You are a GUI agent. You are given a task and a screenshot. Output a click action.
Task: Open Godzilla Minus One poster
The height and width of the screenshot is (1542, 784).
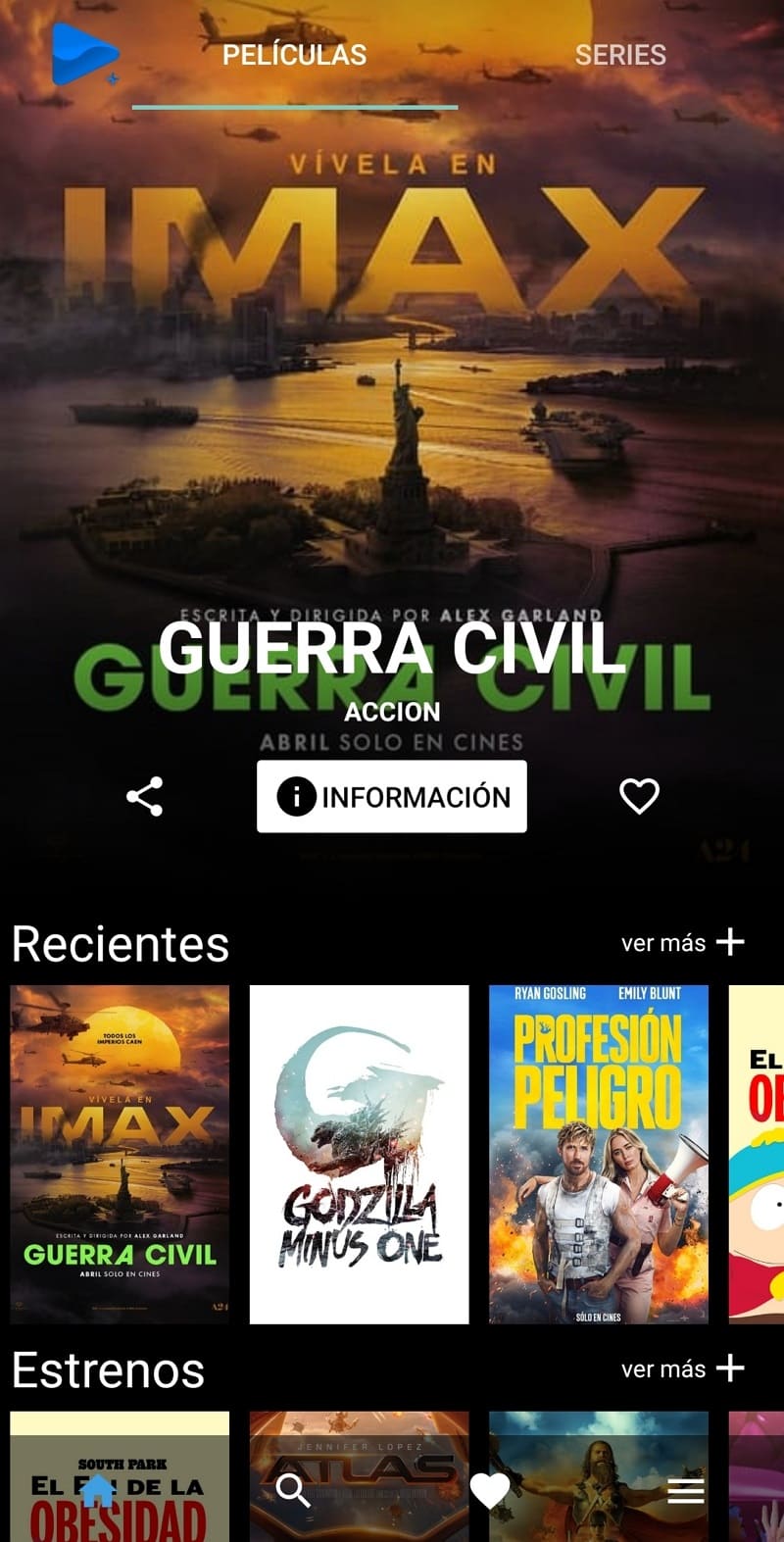(359, 1154)
